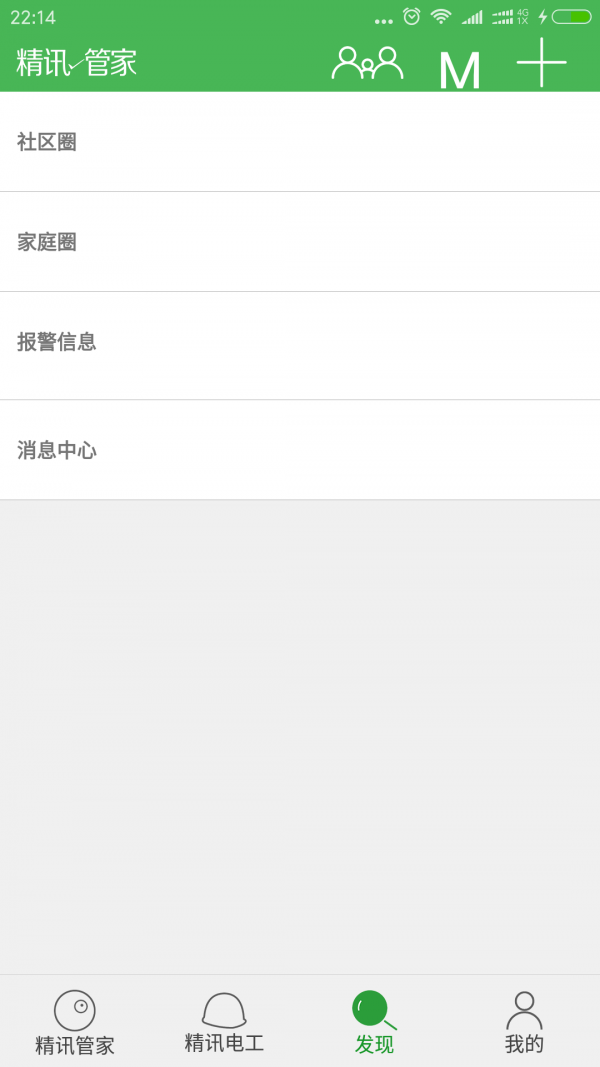The image size is (600, 1067).
Task: Open 家庭圈 family circle
Action: [300, 242]
